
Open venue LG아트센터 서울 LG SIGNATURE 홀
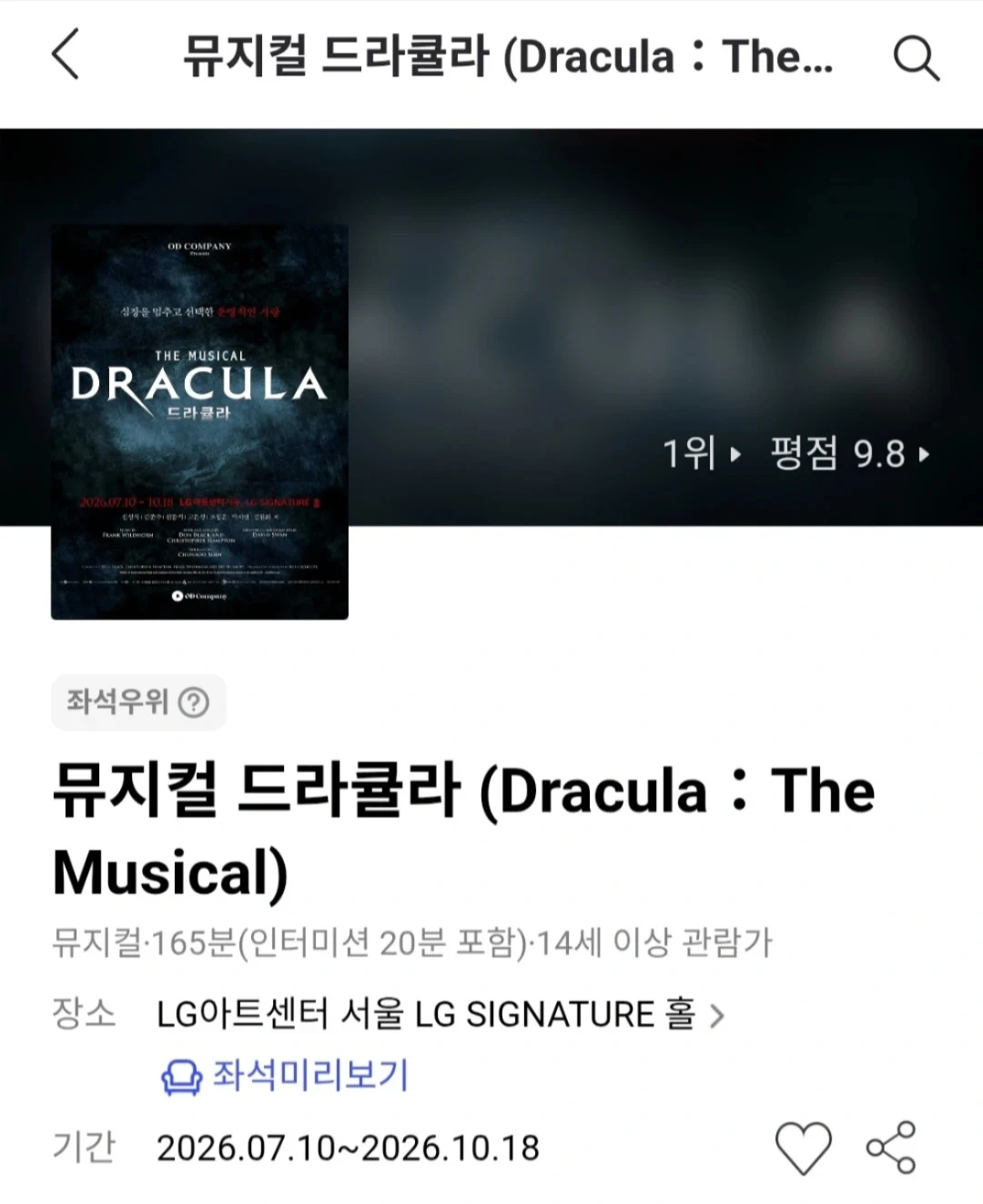[441, 1014]
